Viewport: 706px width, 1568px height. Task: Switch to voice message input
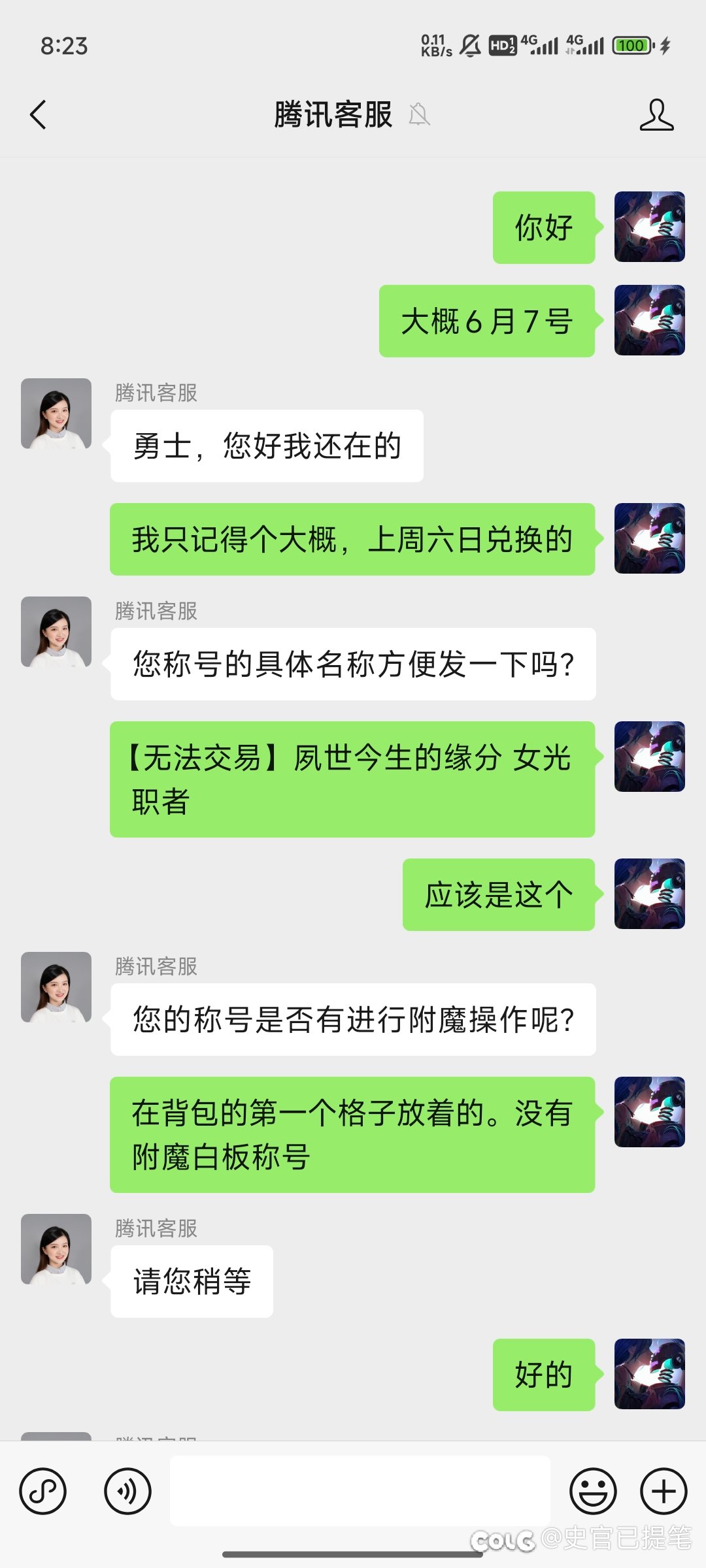tap(127, 1492)
